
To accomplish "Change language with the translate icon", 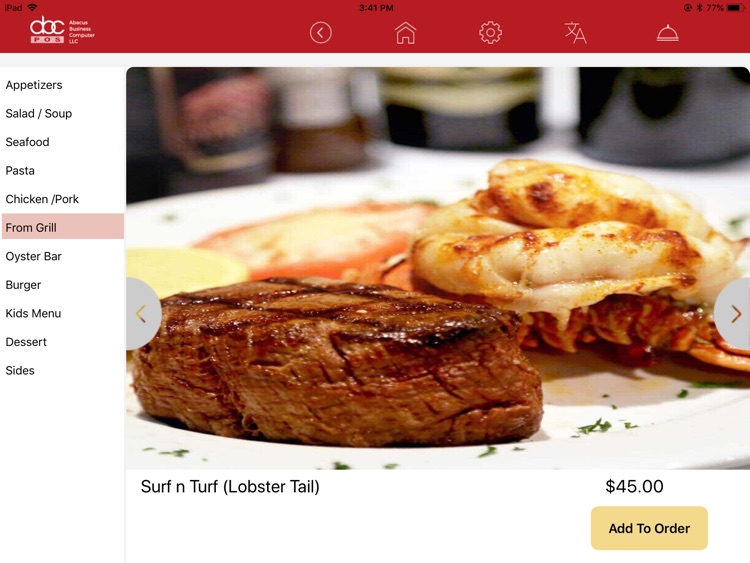I will pyautogui.click(x=575, y=33).
